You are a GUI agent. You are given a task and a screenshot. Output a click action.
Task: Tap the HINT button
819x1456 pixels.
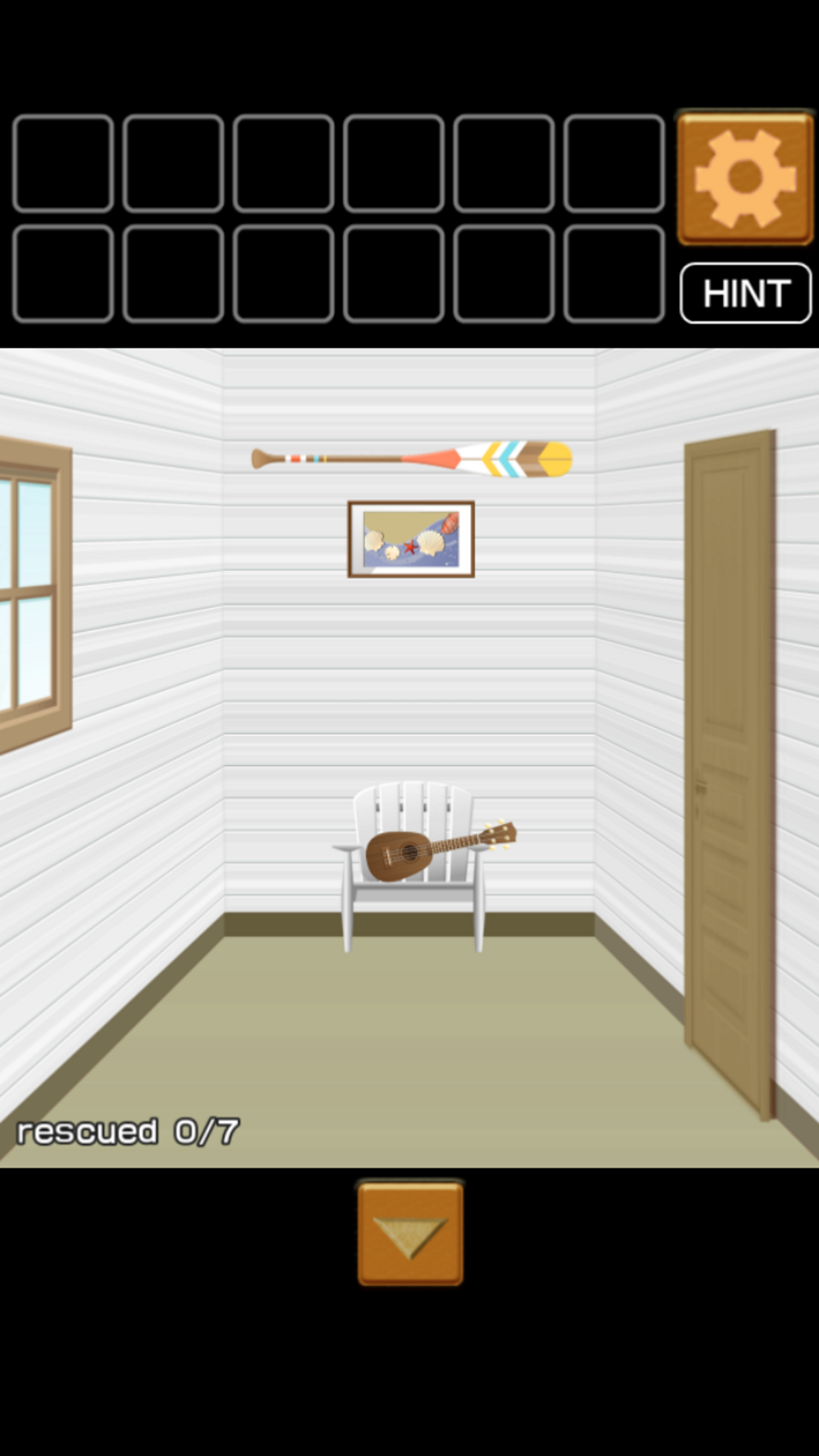point(745,293)
